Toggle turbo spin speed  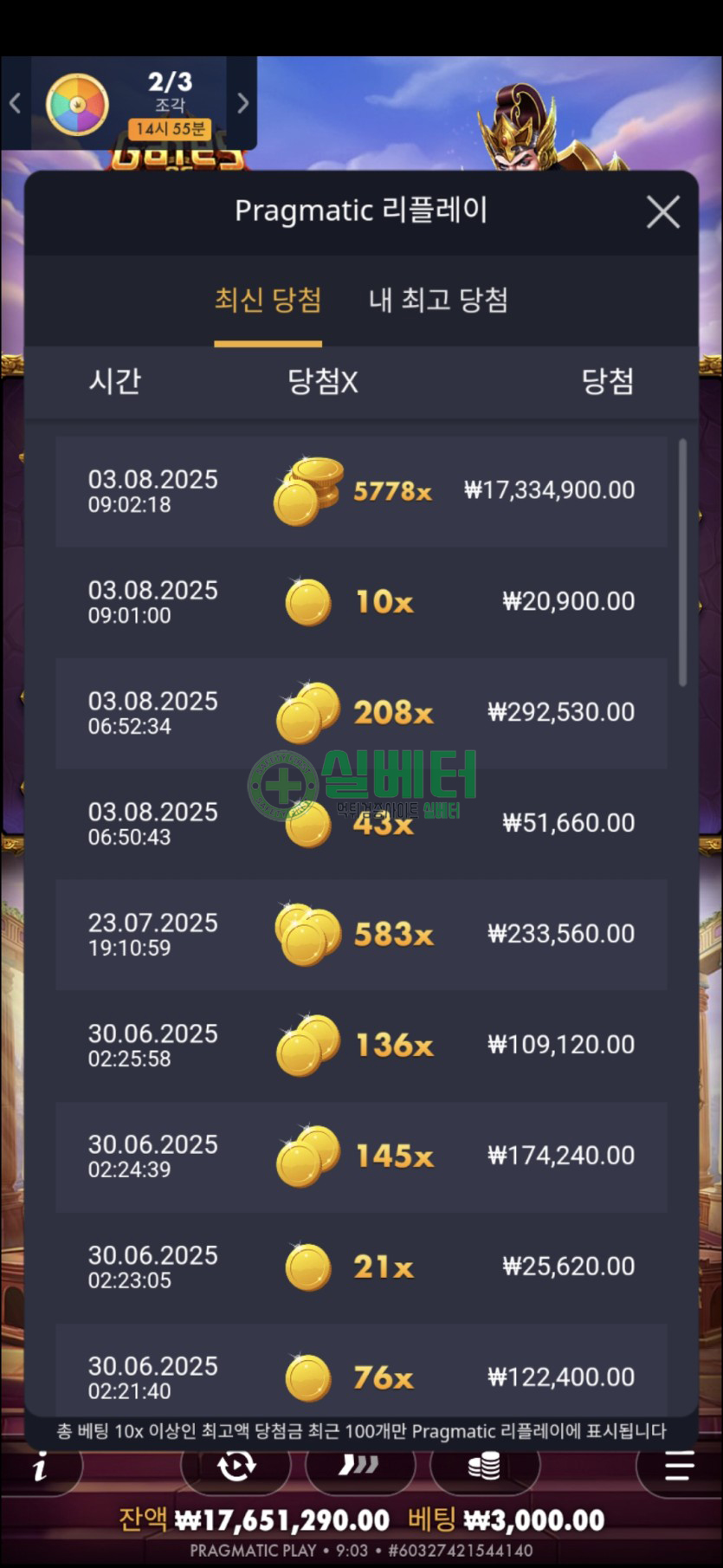[x=358, y=1466]
